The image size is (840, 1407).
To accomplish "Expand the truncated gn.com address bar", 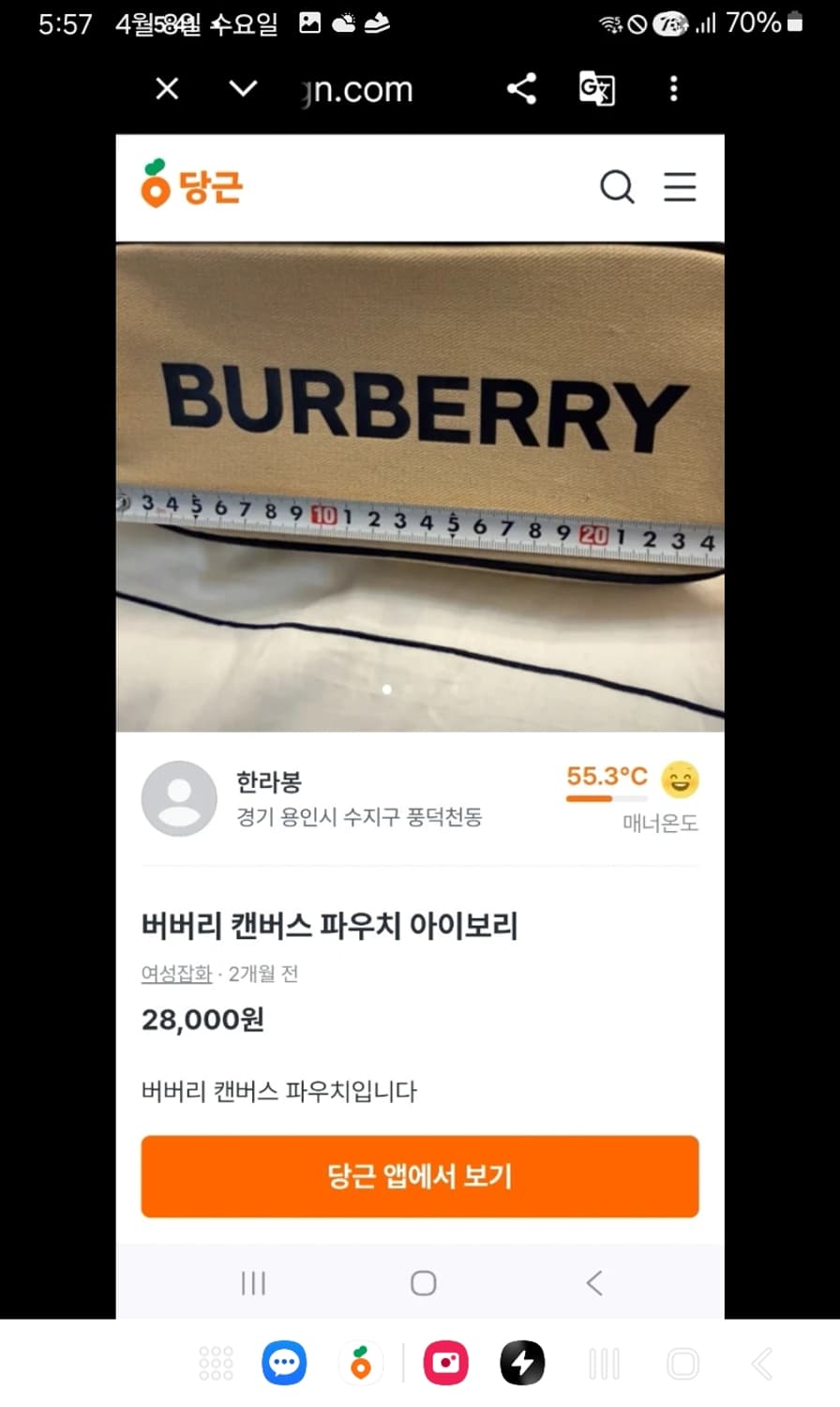I will [356, 88].
